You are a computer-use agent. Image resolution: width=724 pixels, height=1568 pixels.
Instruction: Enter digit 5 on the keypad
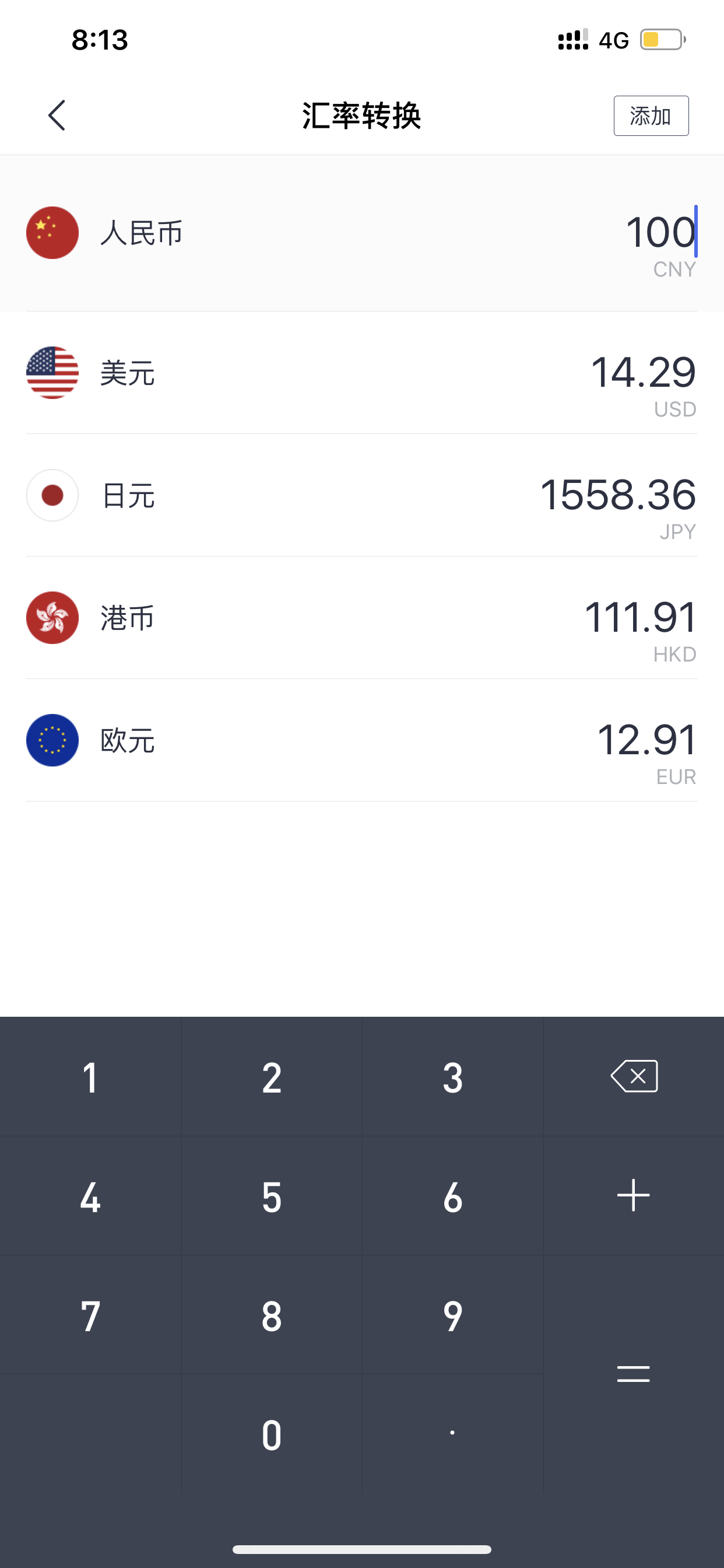pyautogui.click(x=271, y=1195)
